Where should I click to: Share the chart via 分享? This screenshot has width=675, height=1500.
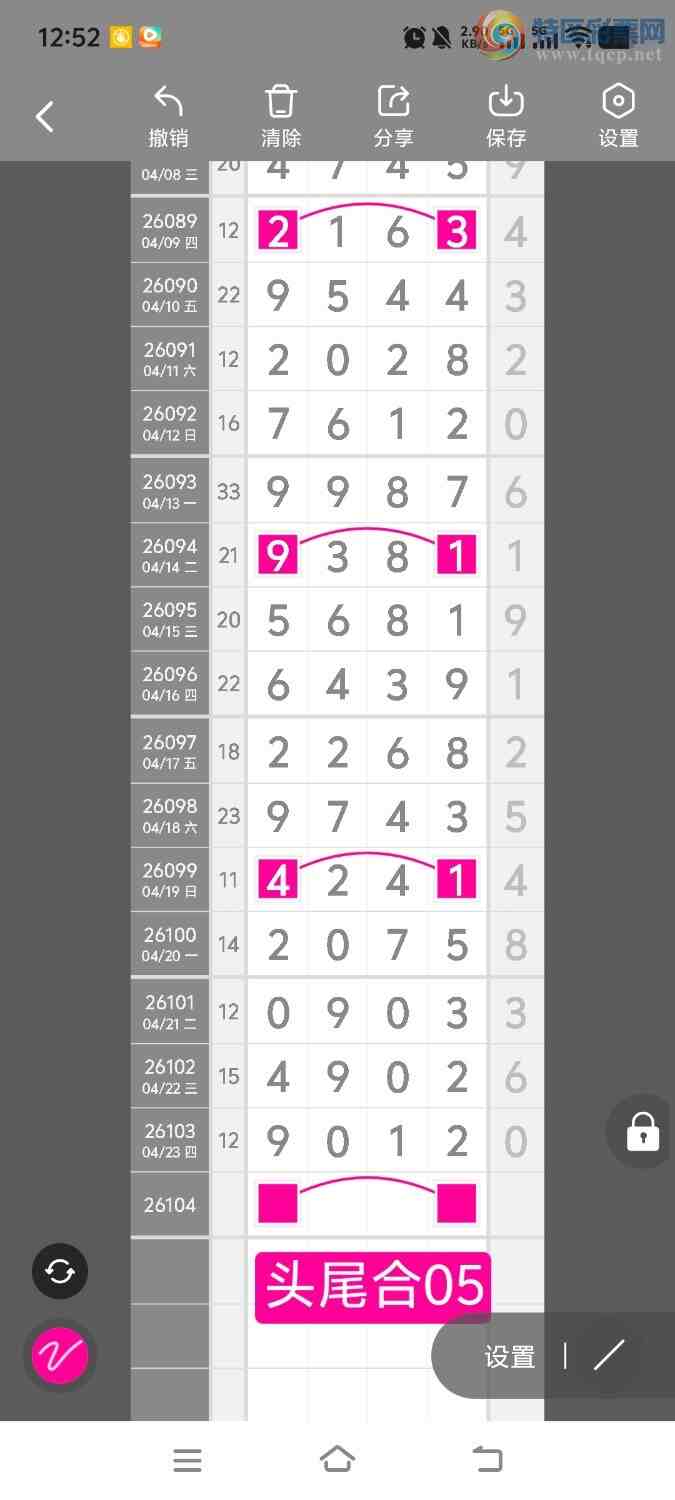click(x=393, y=117)
